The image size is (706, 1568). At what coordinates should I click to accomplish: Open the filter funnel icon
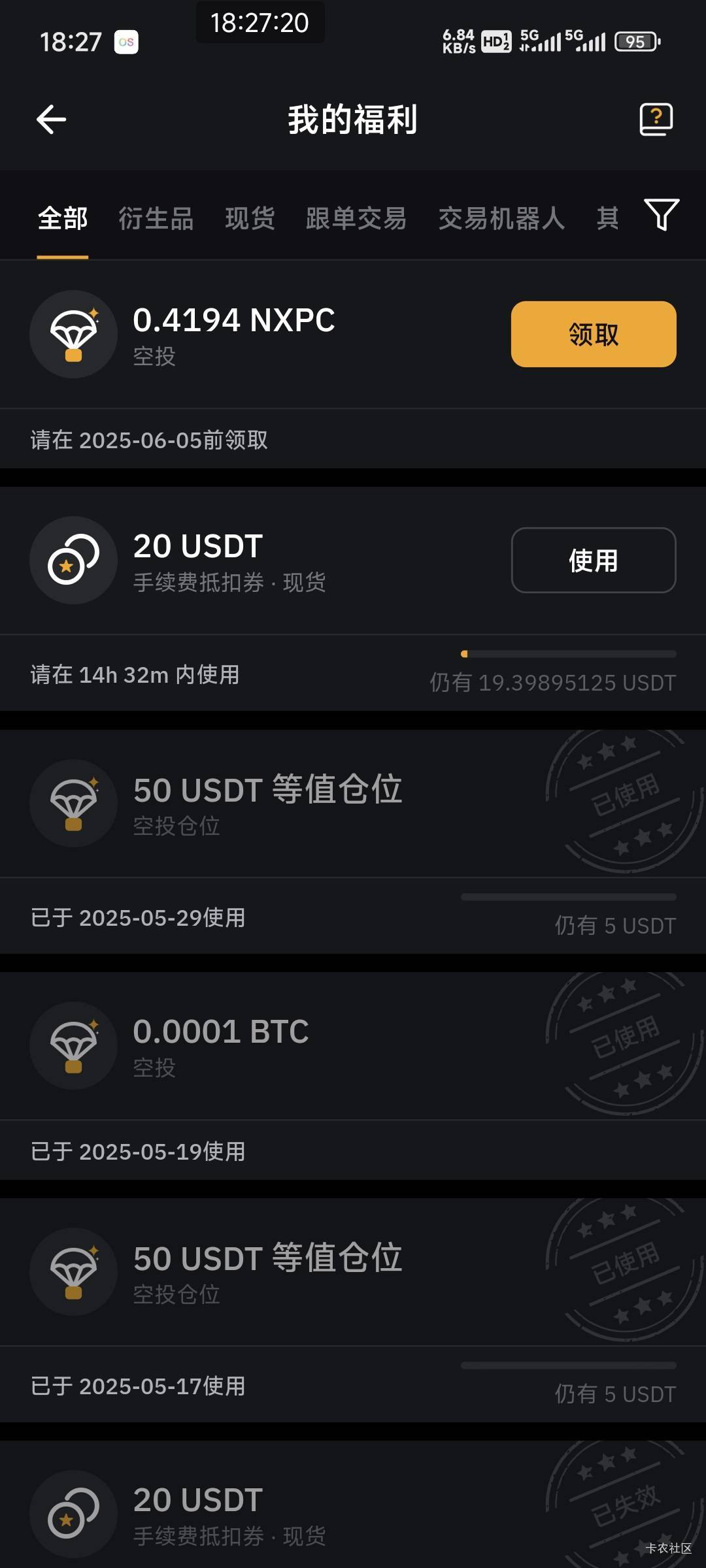click(x=662, y=215)
